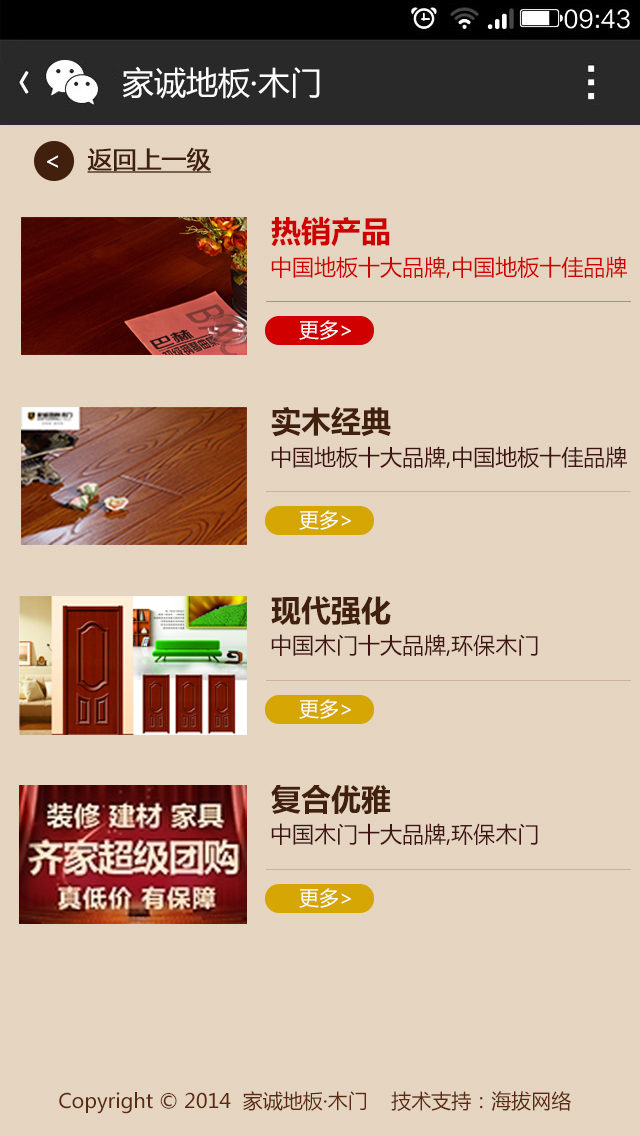This screenshot has width=640, height=1136.
Task: Tap 更多 under 实木经典
Action: pos(319,521)
